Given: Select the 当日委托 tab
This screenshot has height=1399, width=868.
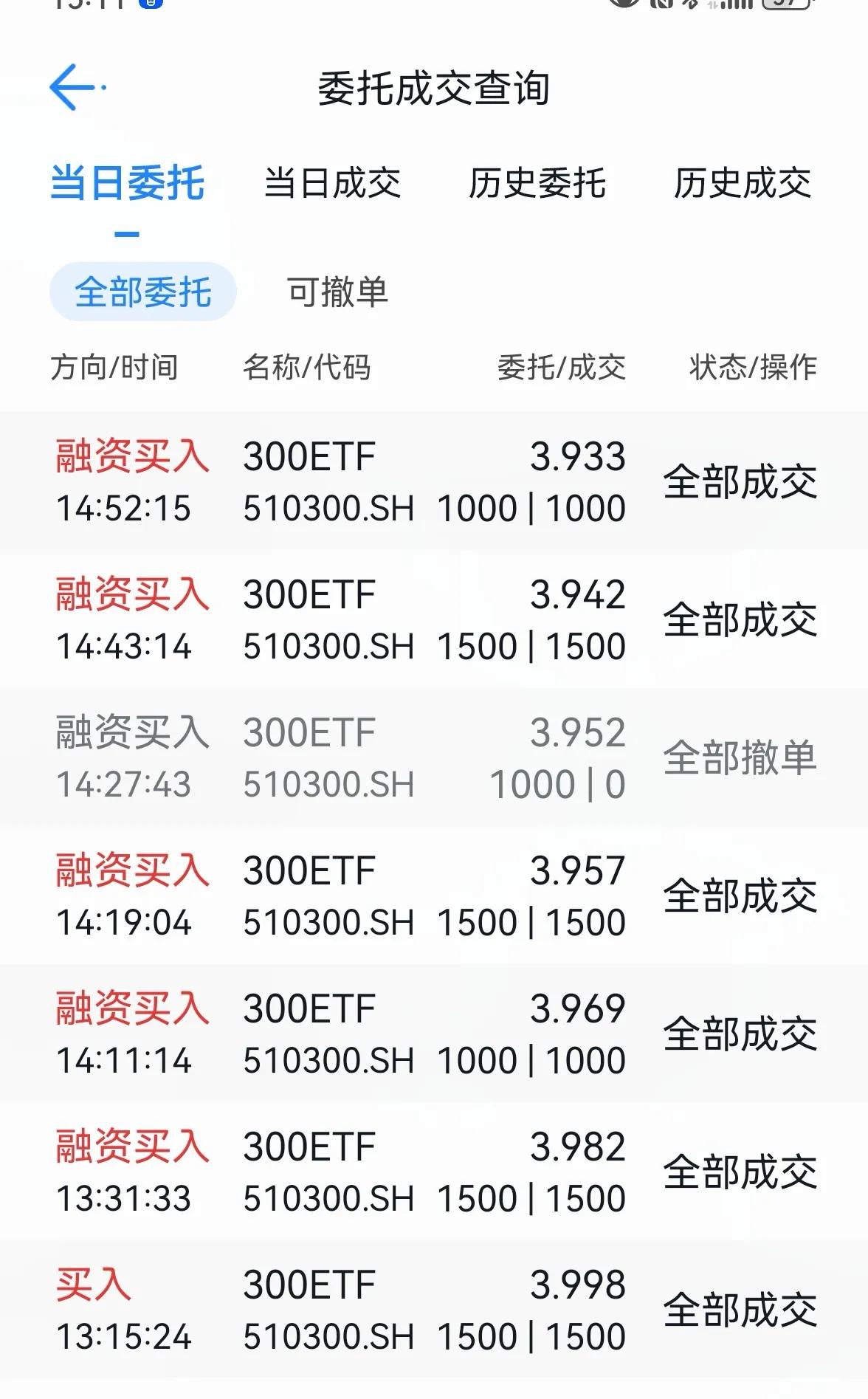Looking at the screenshot, I should 127,183.
